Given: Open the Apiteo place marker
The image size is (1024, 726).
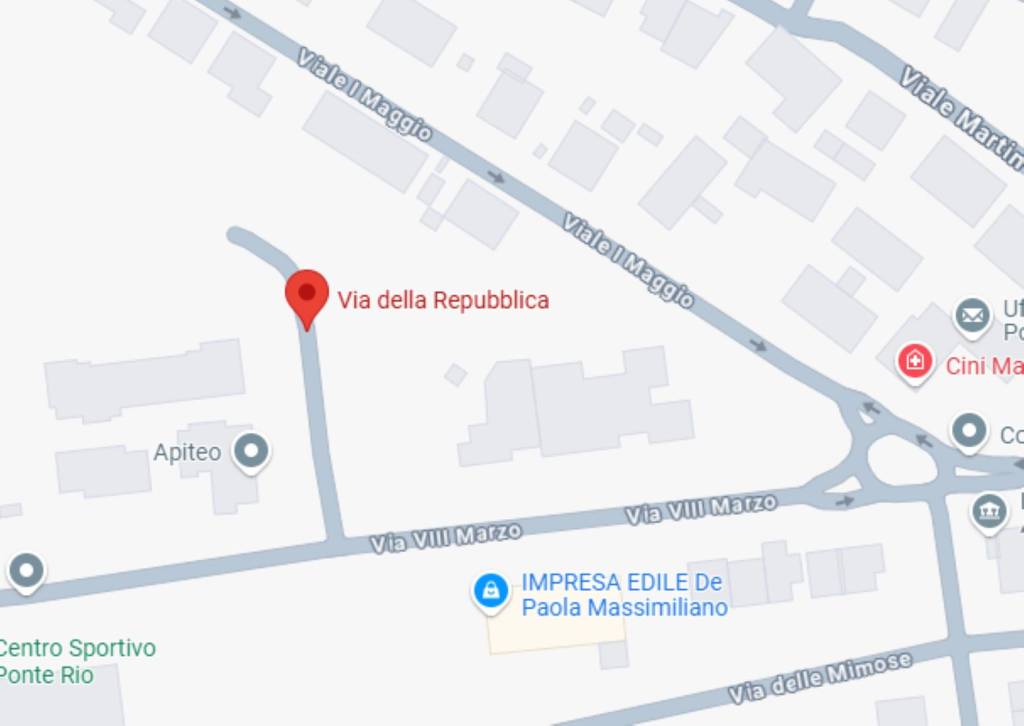Looking at the screenshot, I should coord(251,451).
